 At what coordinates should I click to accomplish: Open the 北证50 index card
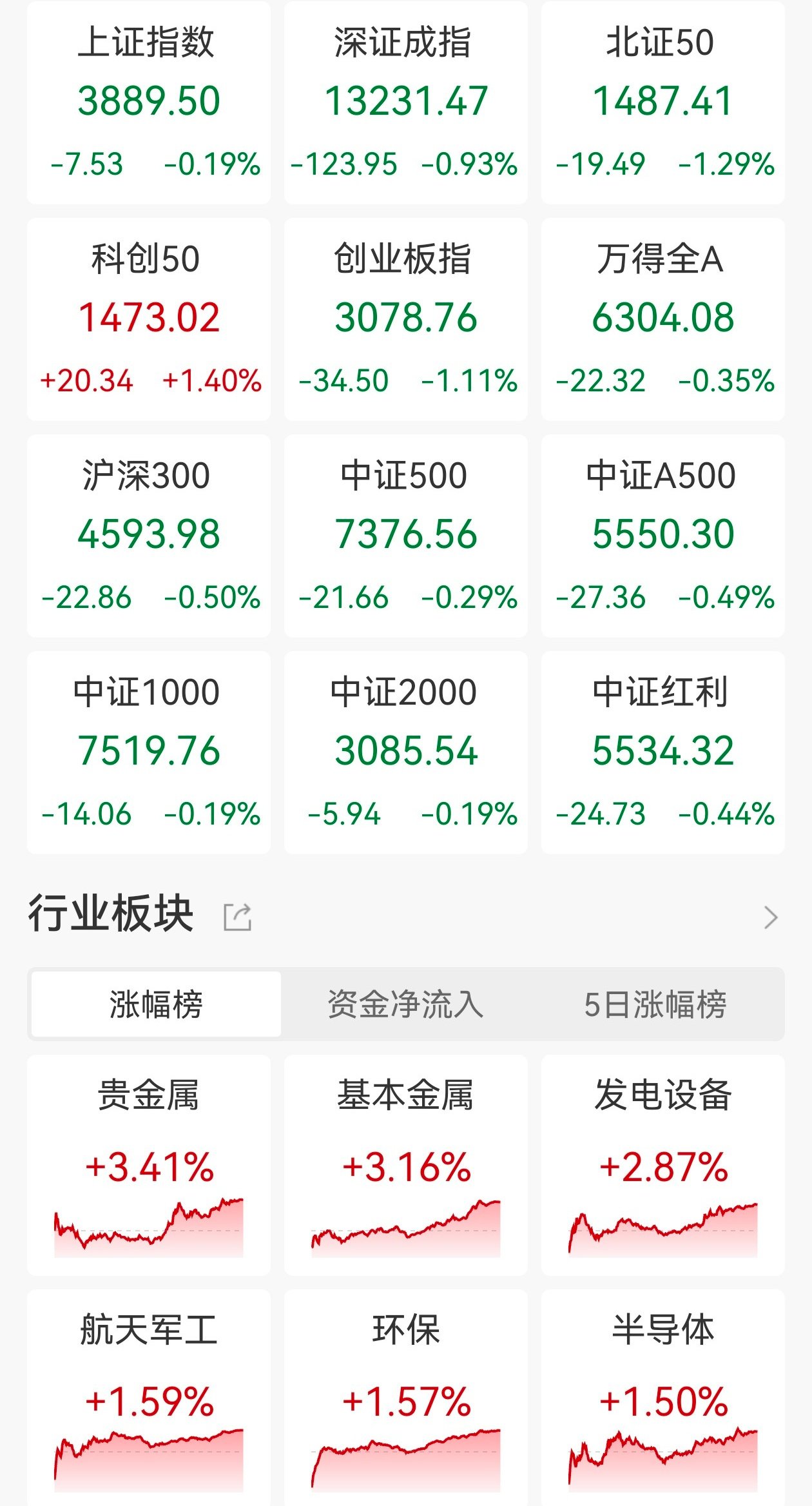pyautogui.click(x=662, y=103)
